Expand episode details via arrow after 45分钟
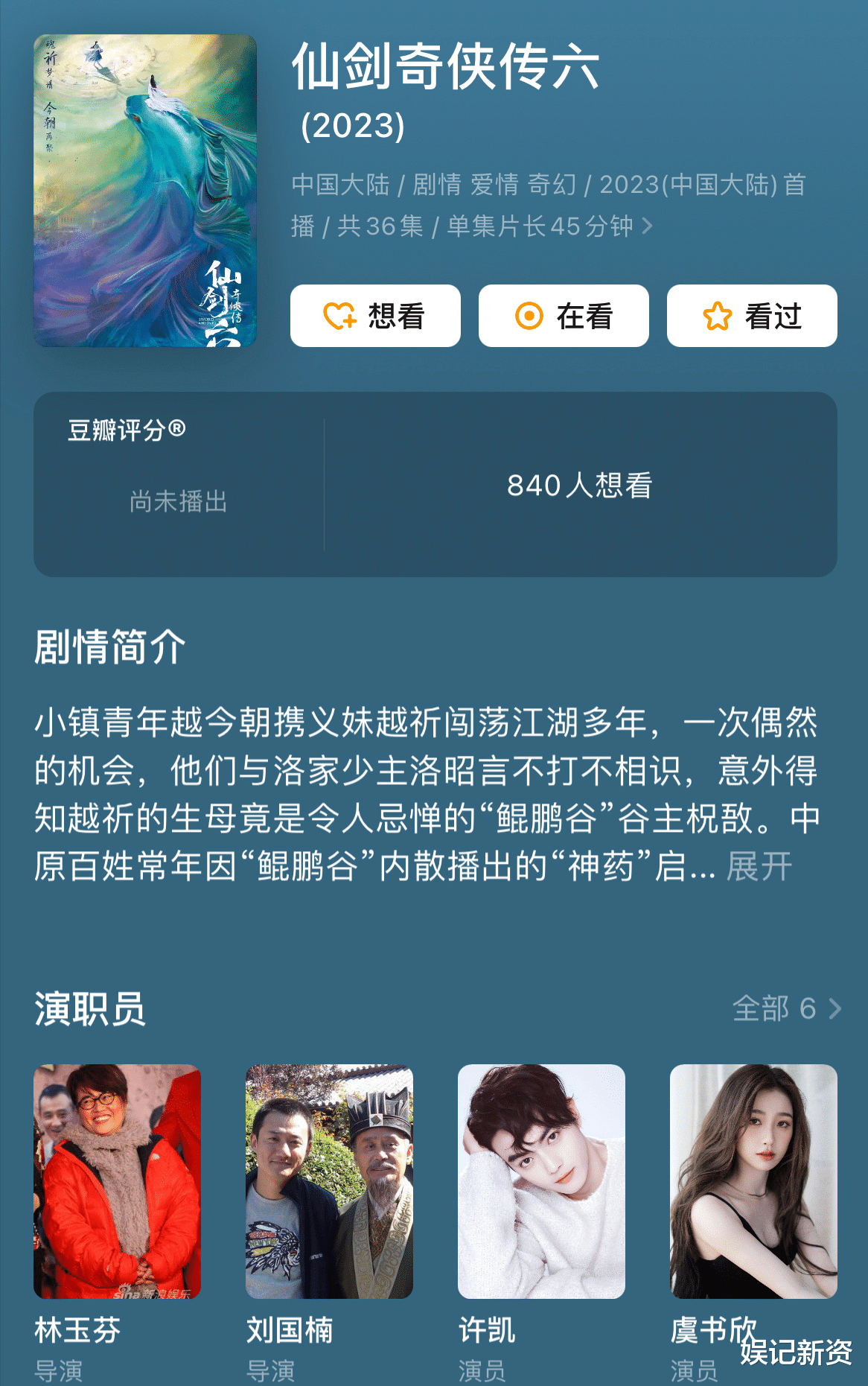868x1386 pixels. point(646,227)
